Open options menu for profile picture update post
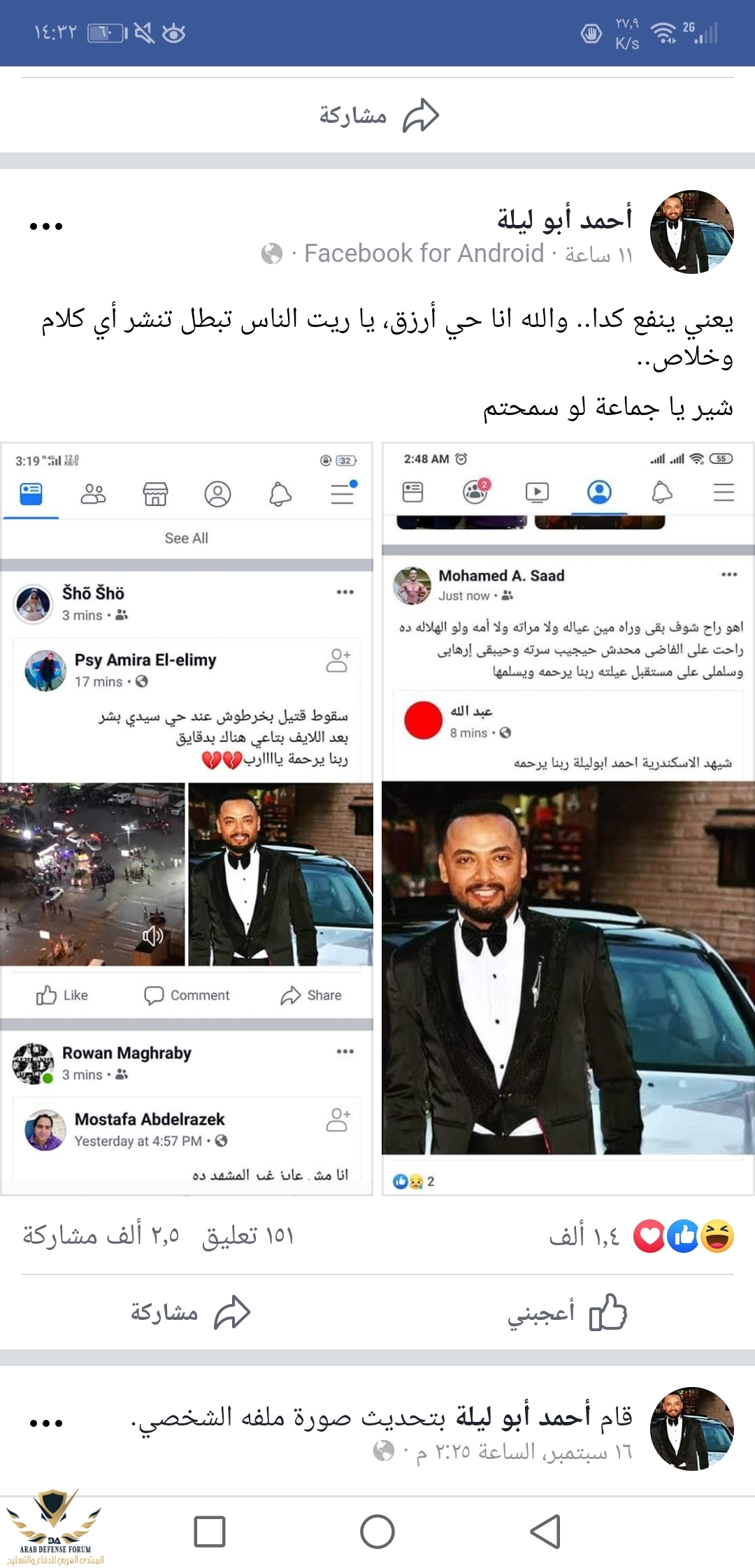 pyautogui.click(x=46, y=1423)
